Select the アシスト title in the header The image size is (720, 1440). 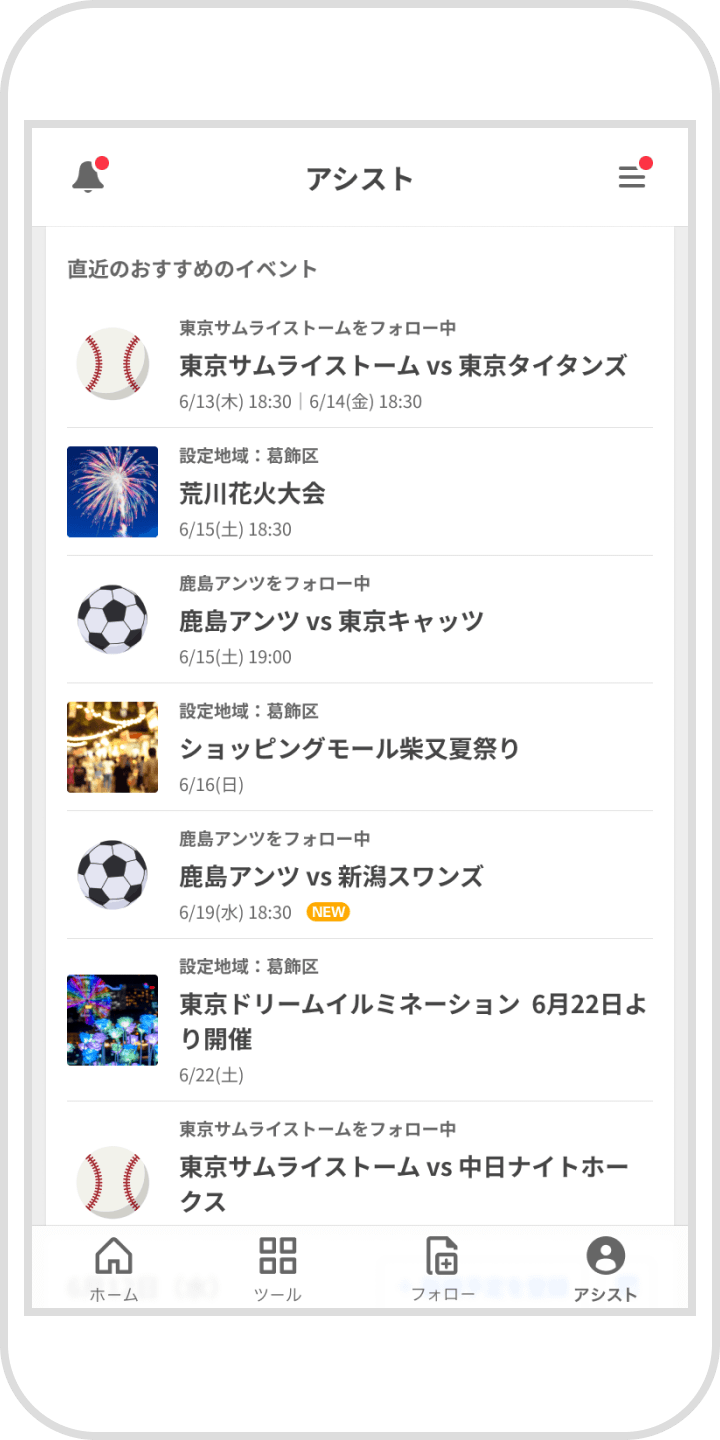tap(360, 176)
